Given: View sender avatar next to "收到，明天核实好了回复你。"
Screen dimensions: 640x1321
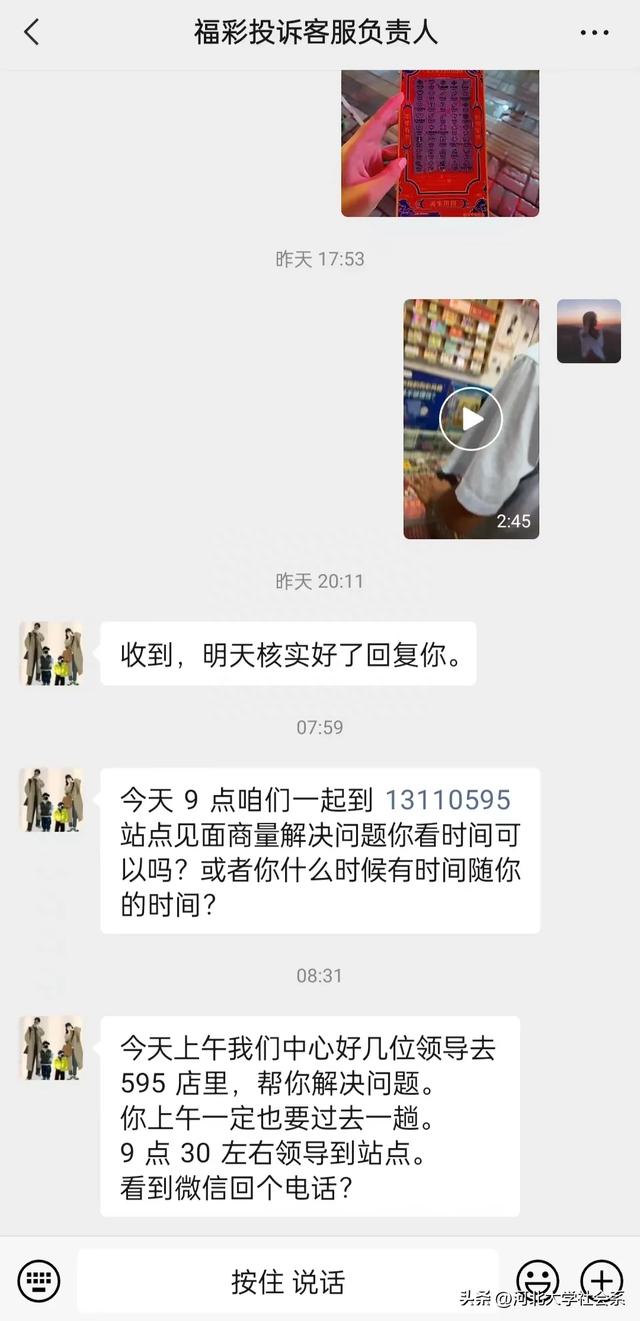Looking at the screenshot, I should (x=52, y=654).
